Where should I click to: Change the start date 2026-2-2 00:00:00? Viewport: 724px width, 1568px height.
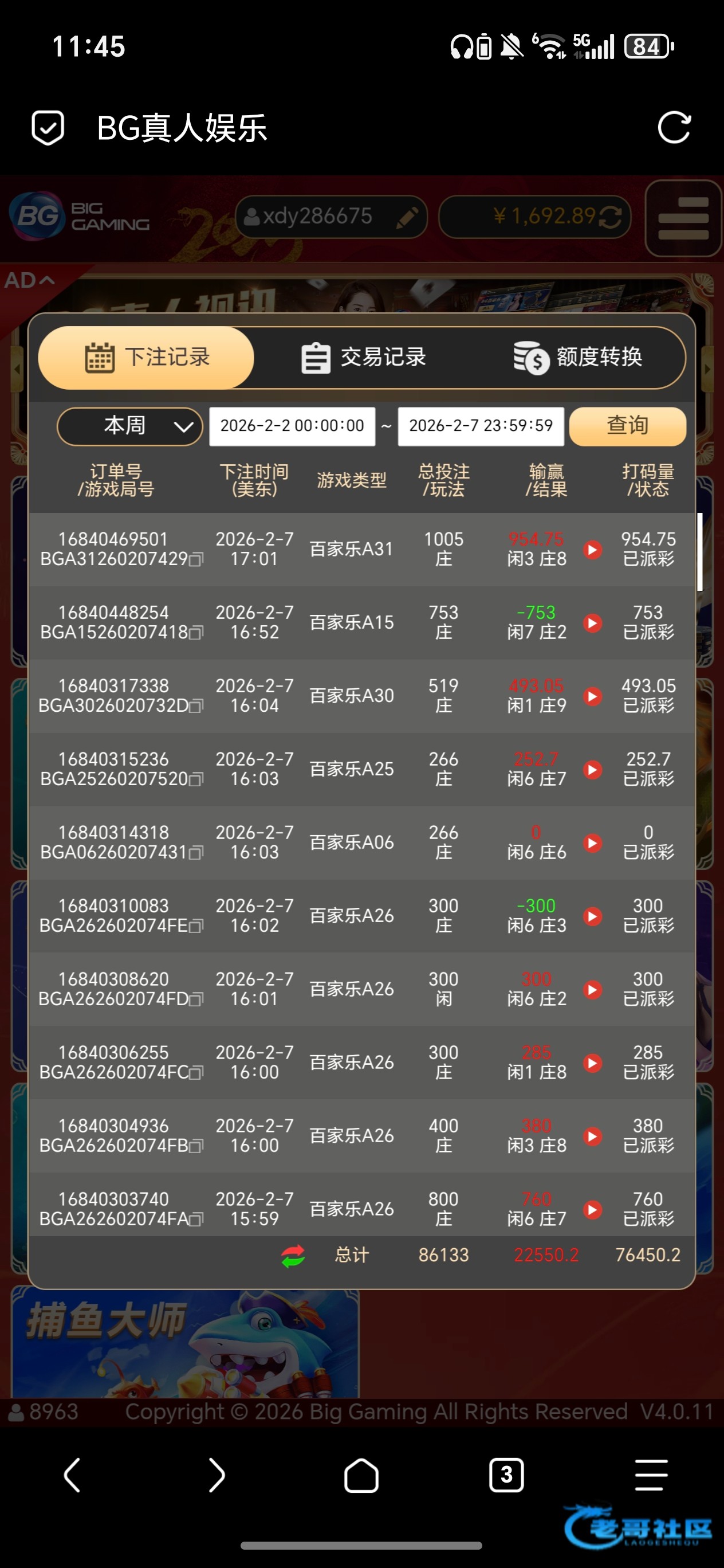pyautogui.click(x=292, y=426)
